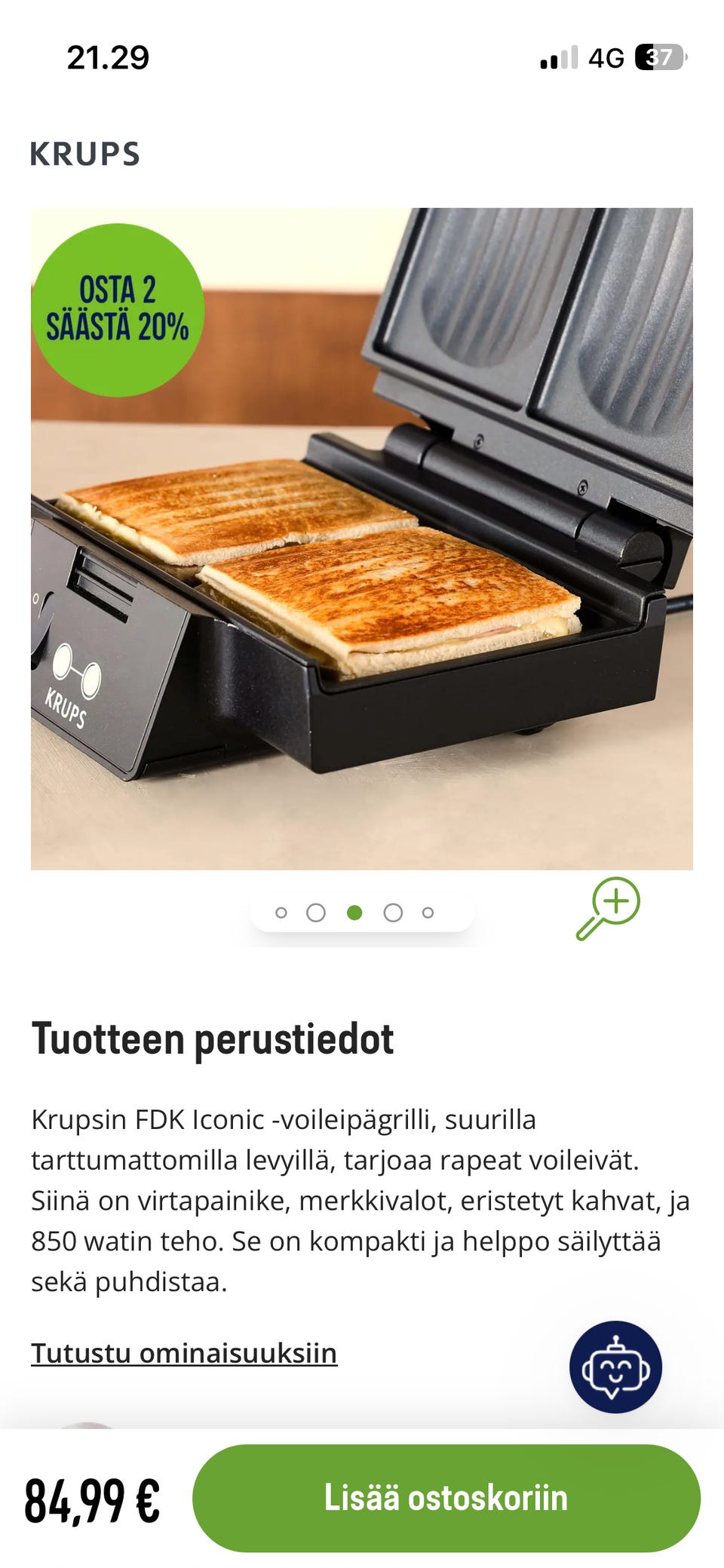Select the first carousel dot
The width and height of the screenshot is (724, 1568).
[x=281, y=912]
